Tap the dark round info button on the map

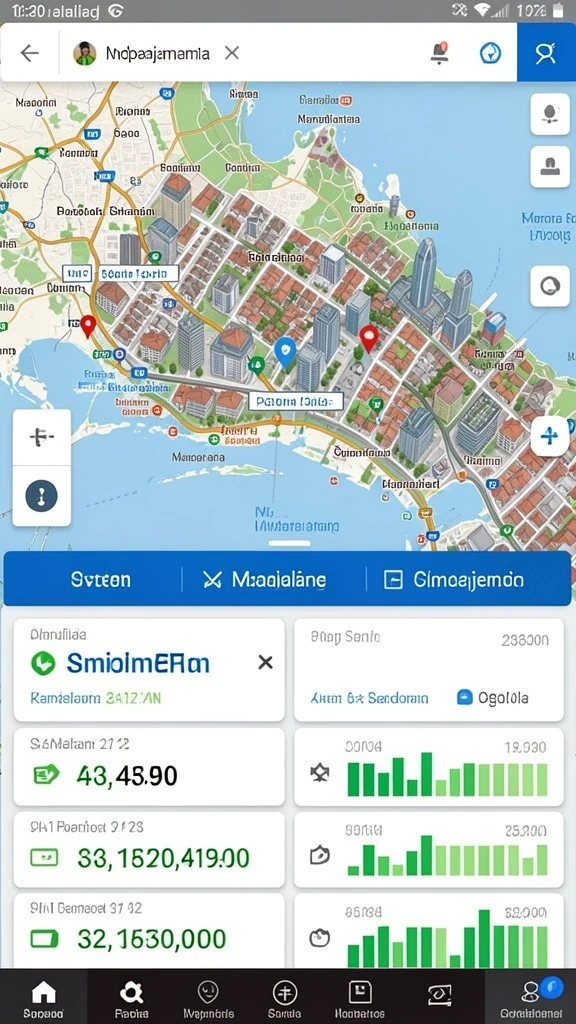(x=42, y=496)
